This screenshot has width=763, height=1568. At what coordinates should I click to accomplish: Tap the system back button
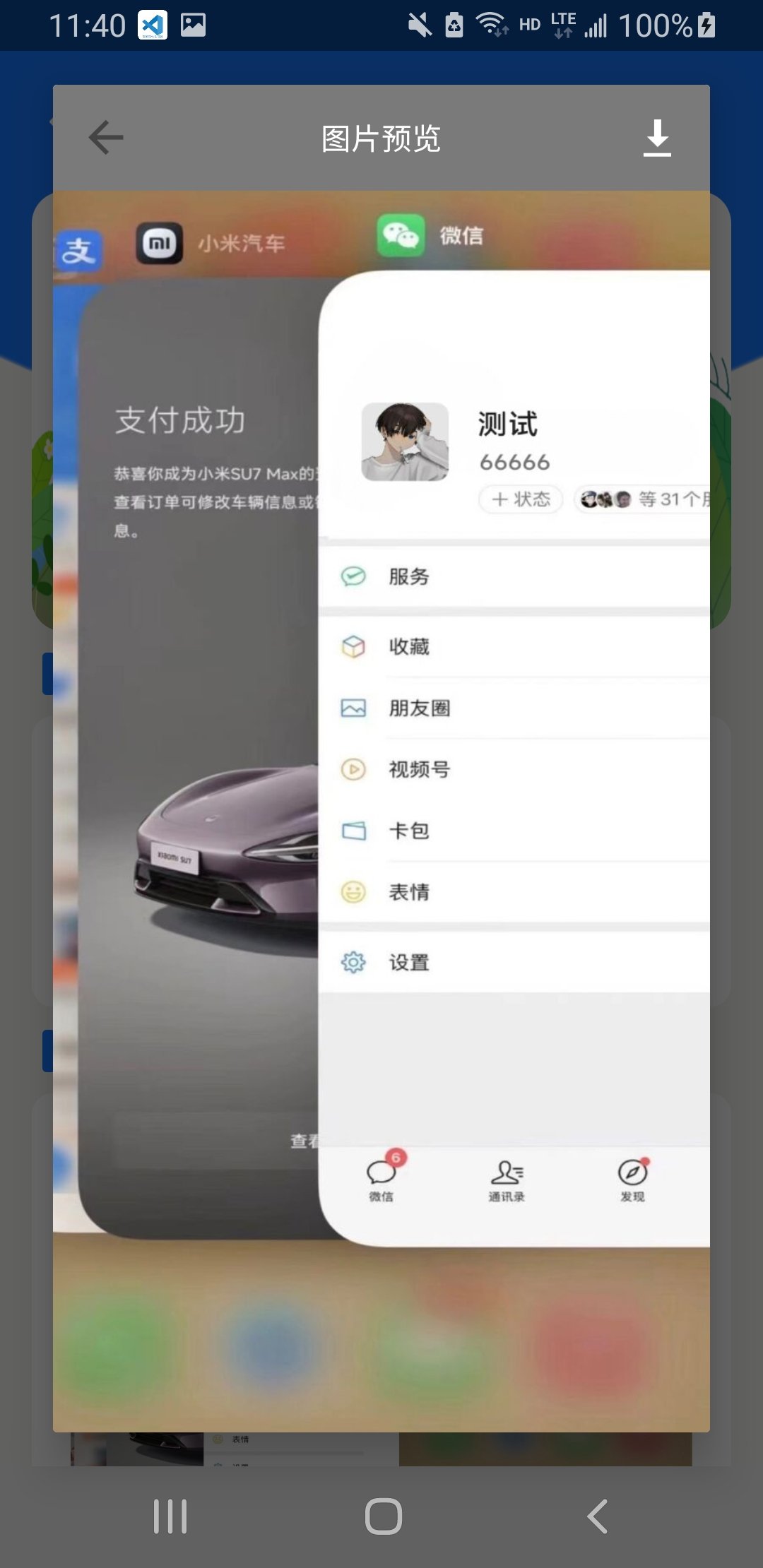pos(598,1516)
